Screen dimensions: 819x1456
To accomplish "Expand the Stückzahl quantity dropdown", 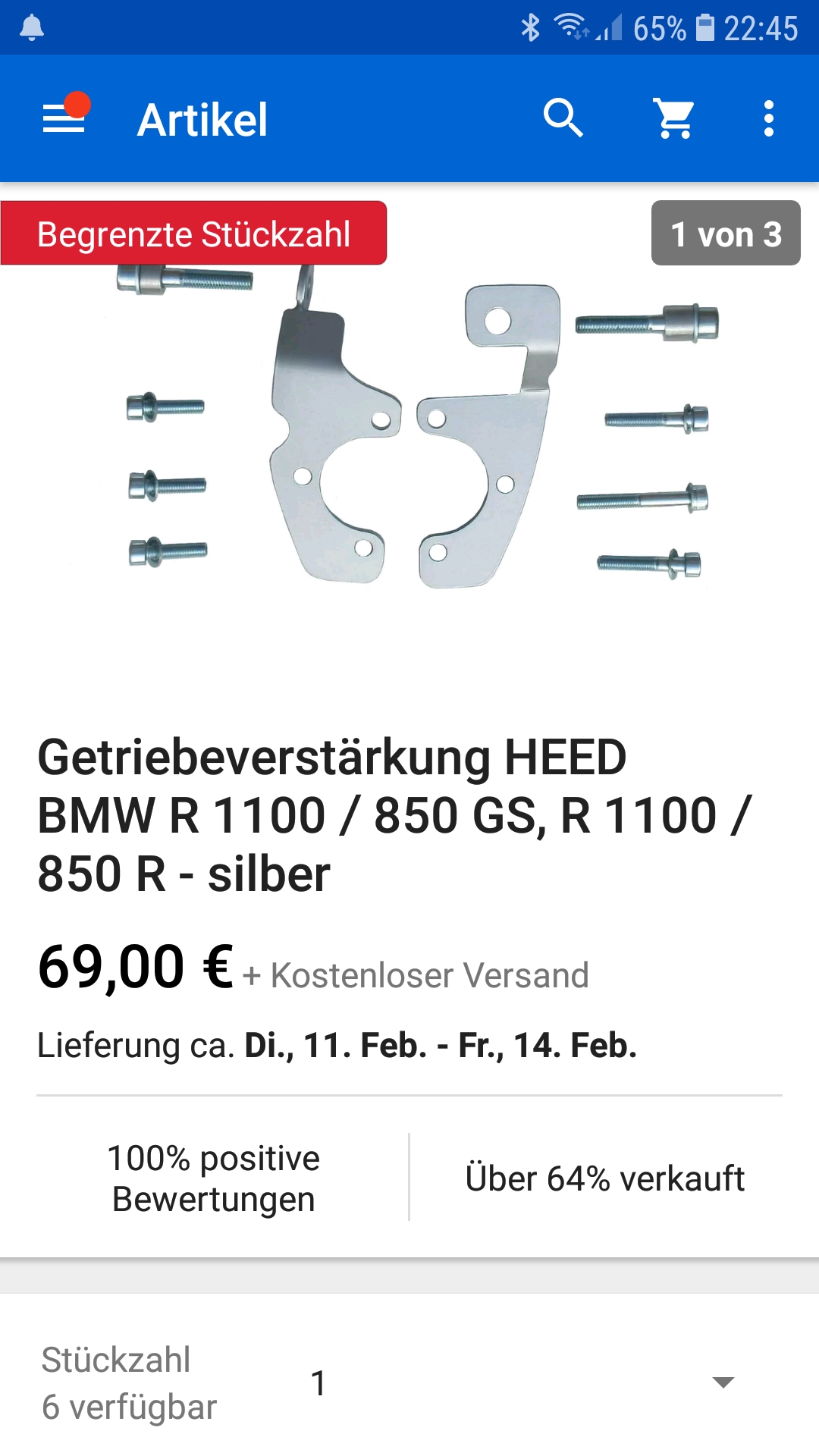I will 722,1382.
